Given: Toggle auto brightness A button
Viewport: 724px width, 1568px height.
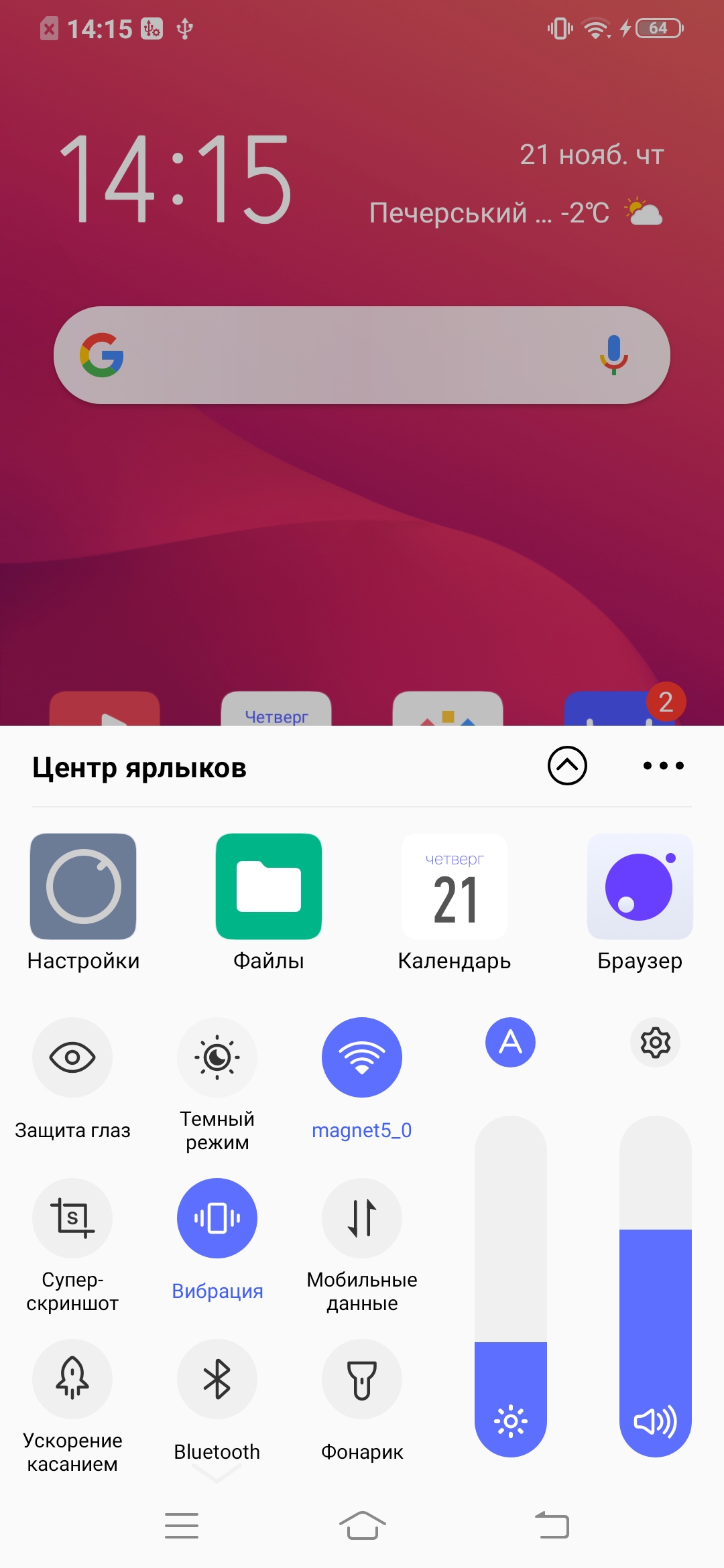Looking at the screenshot, I should 511,1042.
